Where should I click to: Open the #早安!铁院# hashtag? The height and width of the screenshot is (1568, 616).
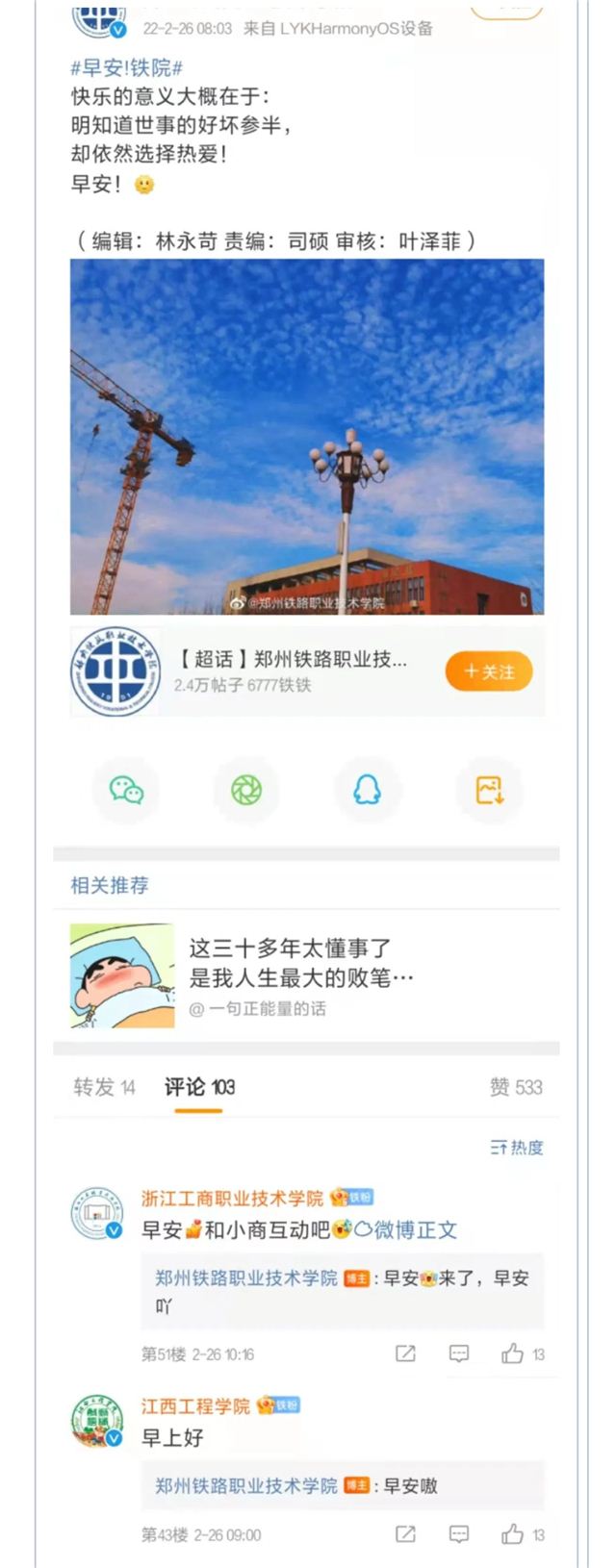point(126,66)
